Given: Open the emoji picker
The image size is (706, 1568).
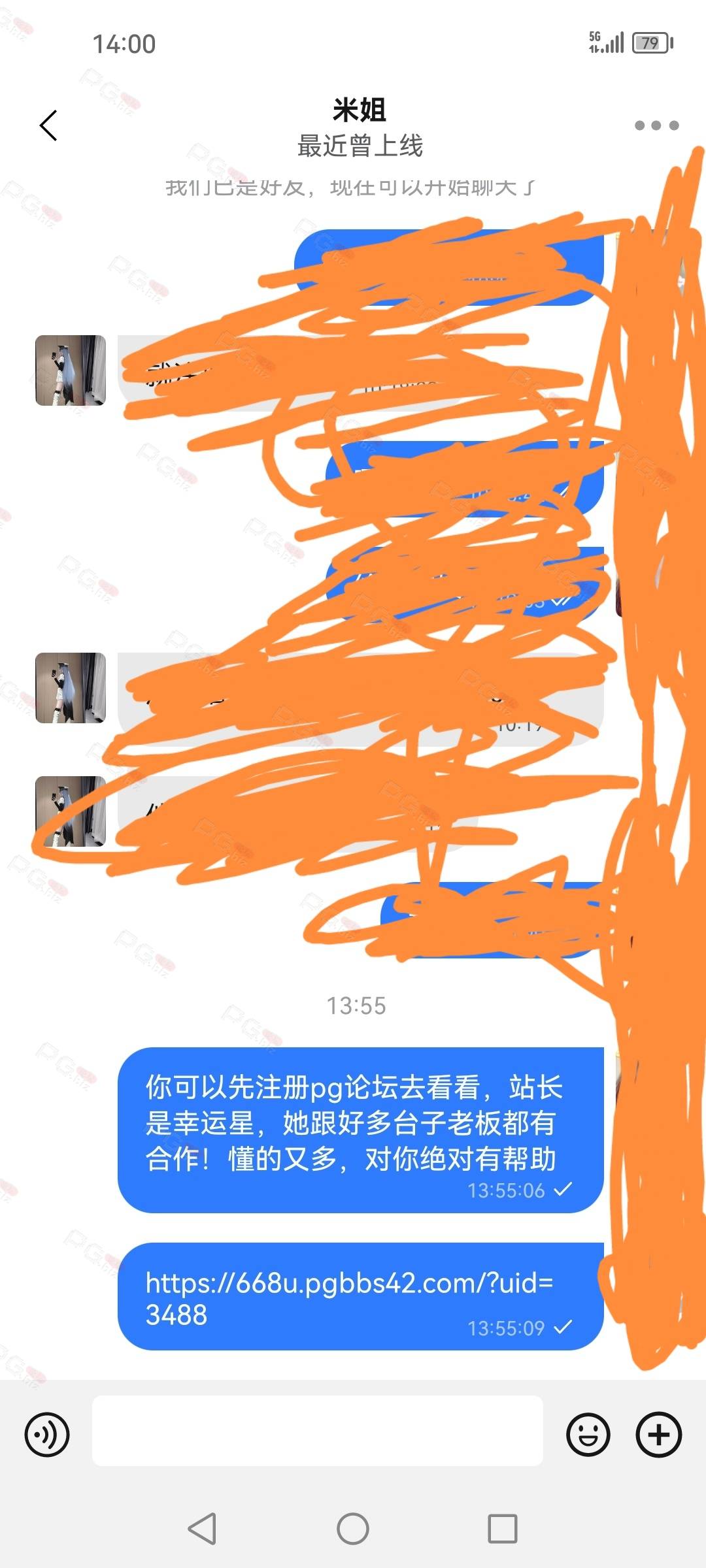Looking at the screenshot, I should 588,1434.
